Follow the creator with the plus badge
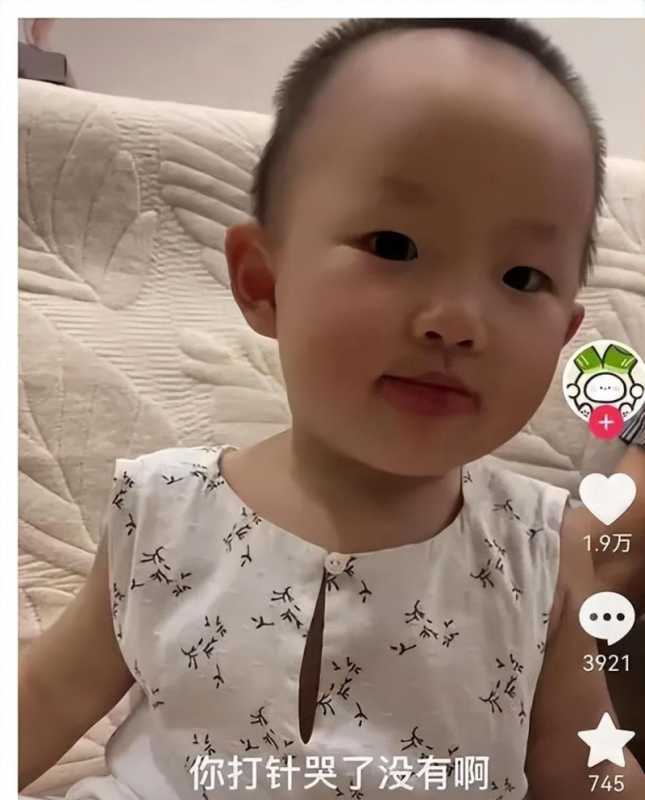Image resolution: width=645 pixels, height=800 pixels. click(x=605, y=422)
